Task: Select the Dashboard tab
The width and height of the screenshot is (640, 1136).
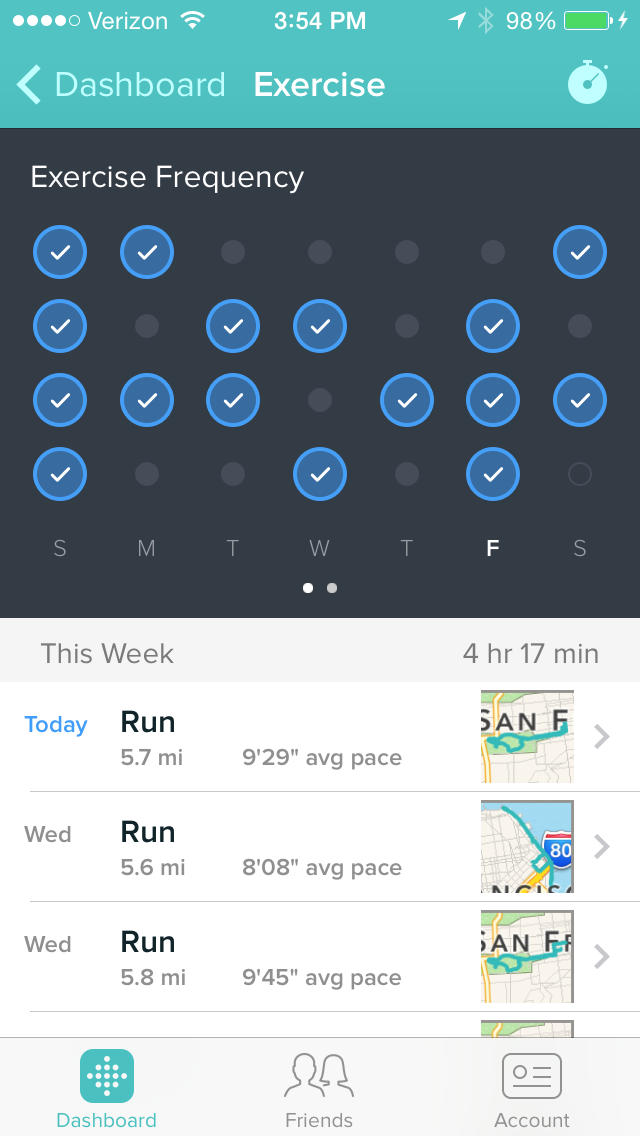Action: click(x=106, y=1089)
